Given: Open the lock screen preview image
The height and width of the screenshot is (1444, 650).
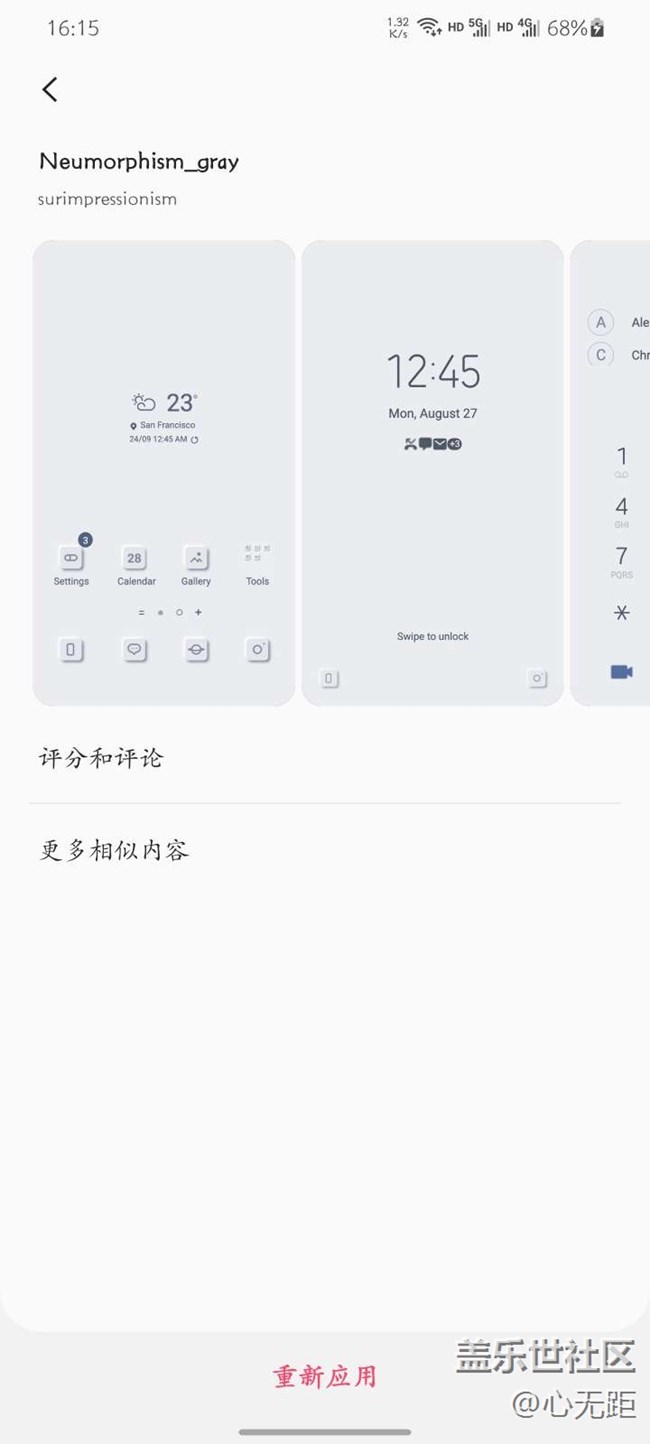Looking at the screenshot, I should point(432,472).
